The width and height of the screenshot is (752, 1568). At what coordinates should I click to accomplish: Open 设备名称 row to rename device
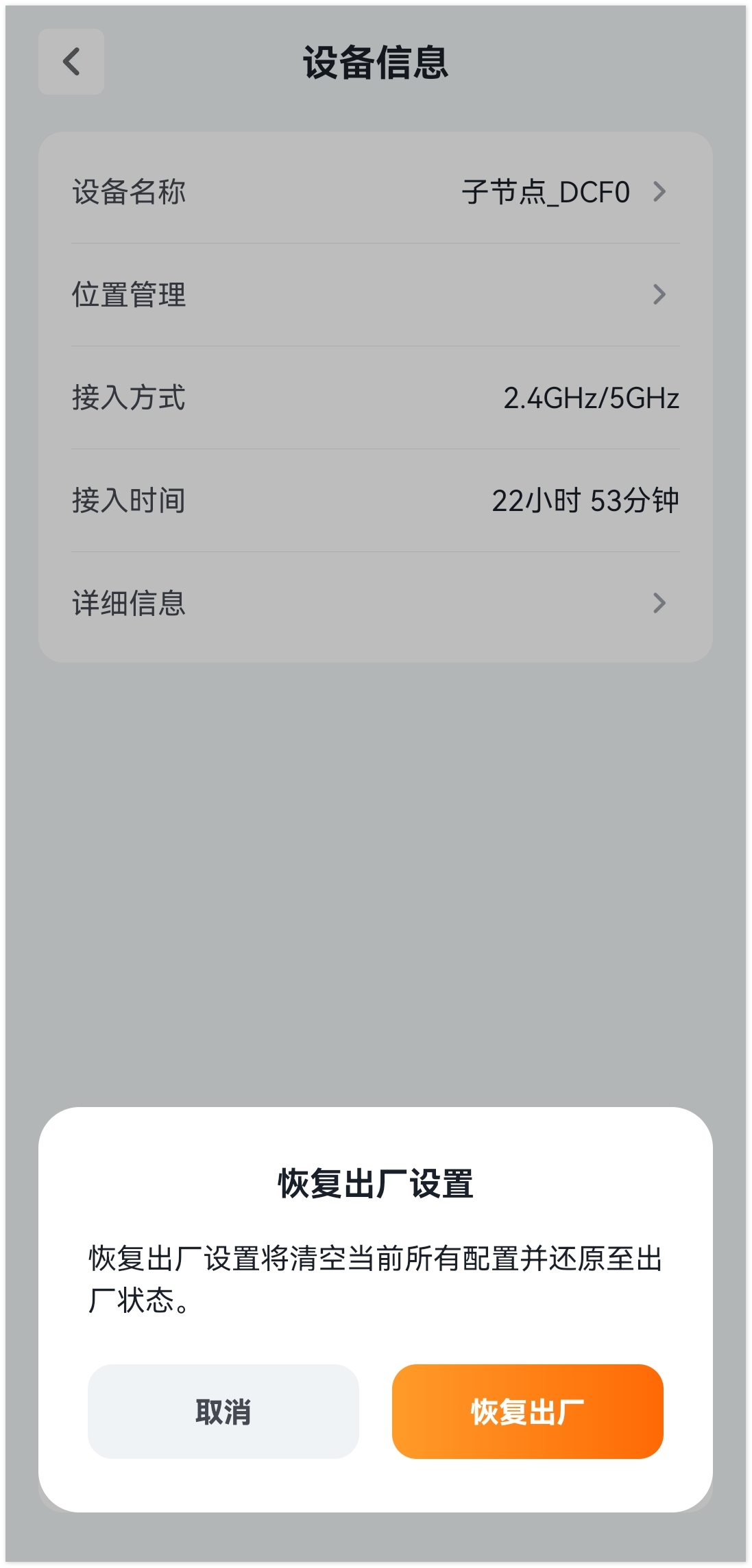(375, 192)
